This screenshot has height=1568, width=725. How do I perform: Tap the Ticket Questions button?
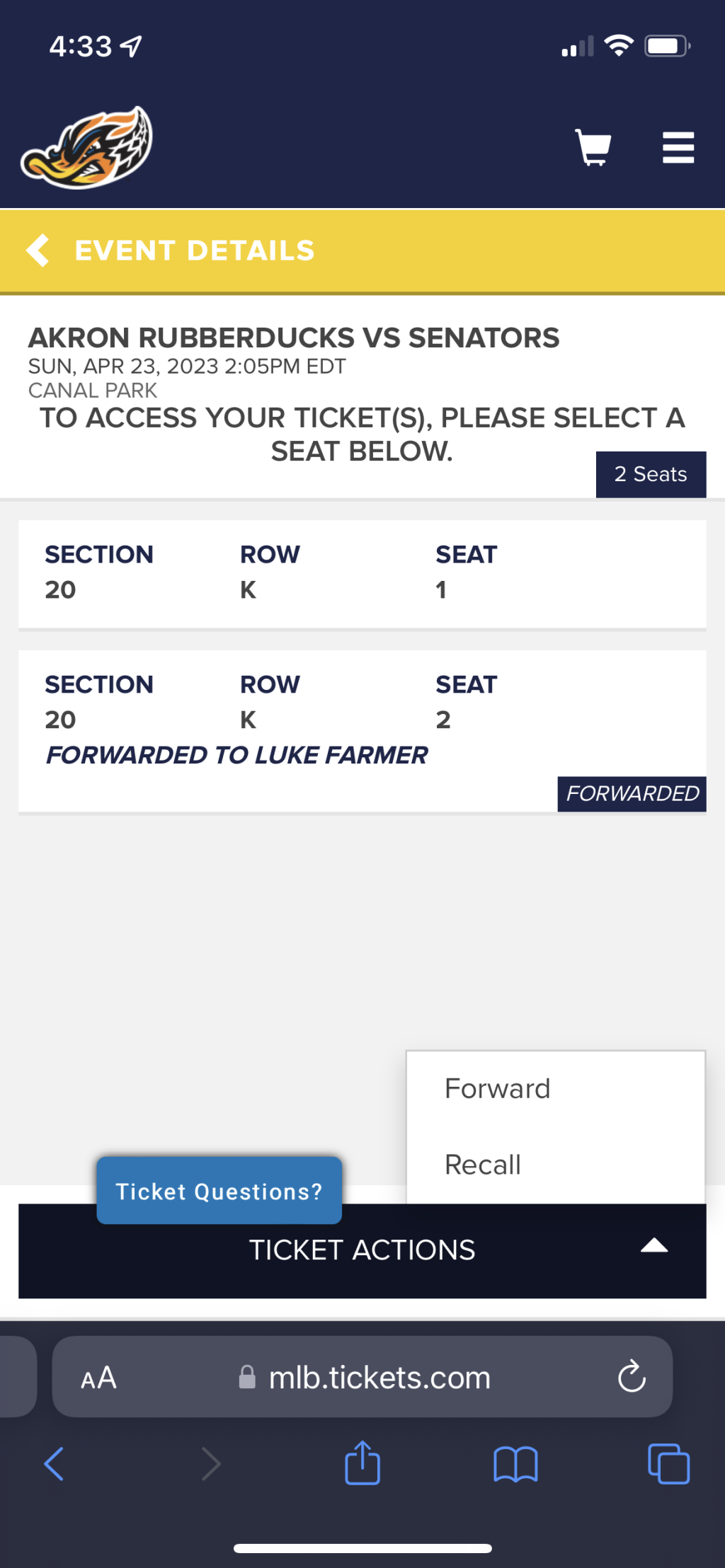point(219,1191)
